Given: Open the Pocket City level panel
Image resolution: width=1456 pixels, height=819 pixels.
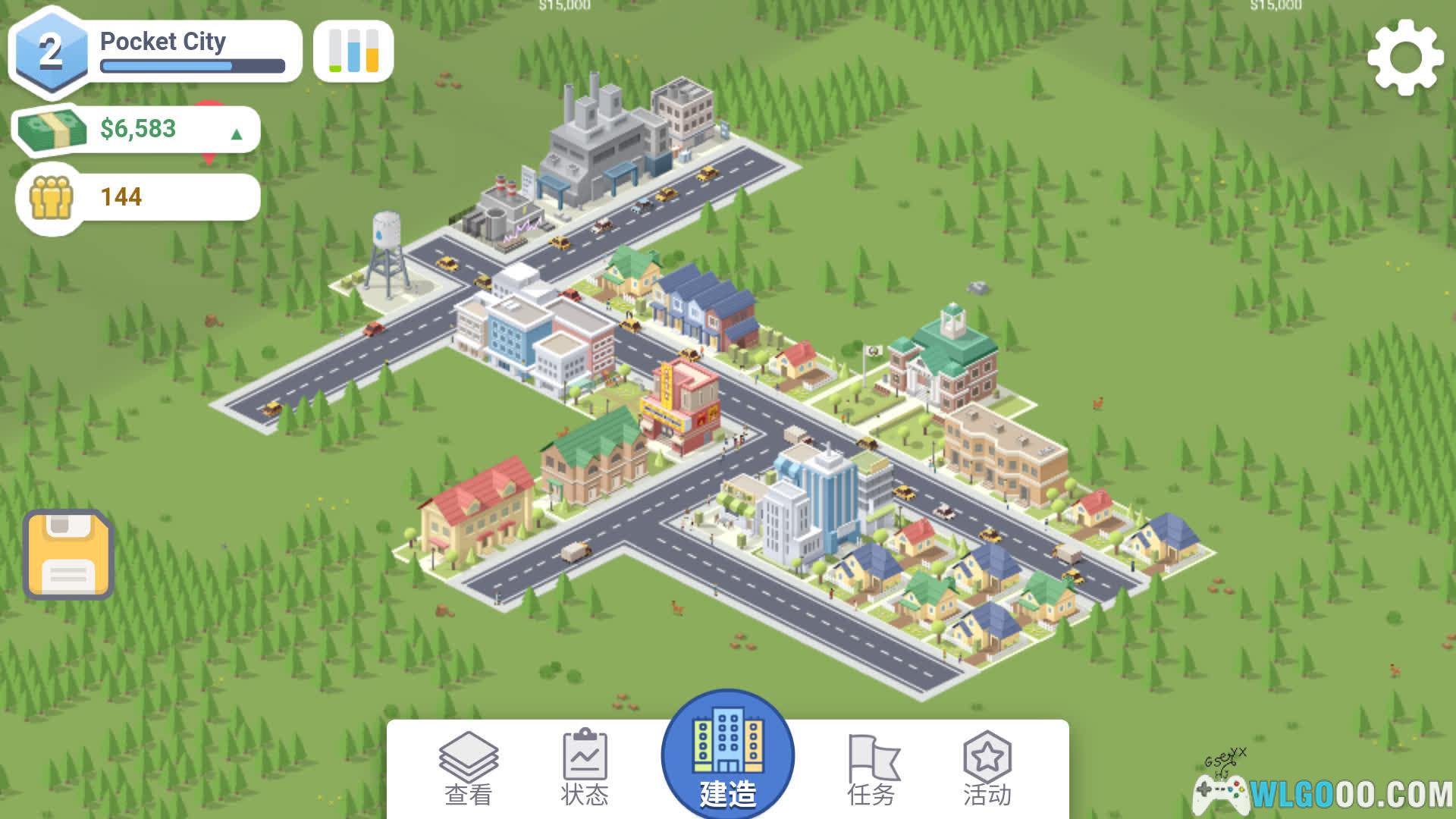Looking at the screenshot, I should click(155, 51).
